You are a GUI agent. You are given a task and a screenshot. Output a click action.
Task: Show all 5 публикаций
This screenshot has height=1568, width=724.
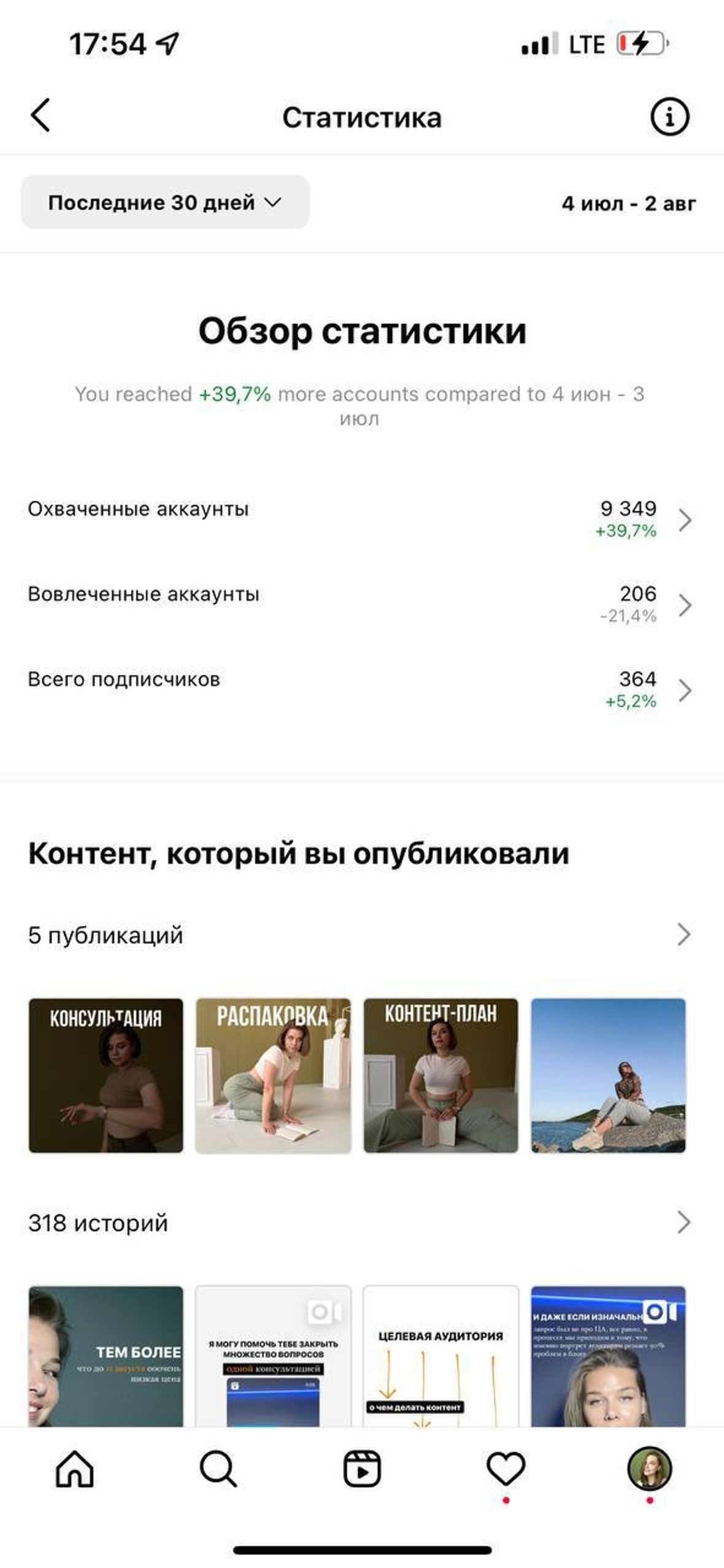361,934
